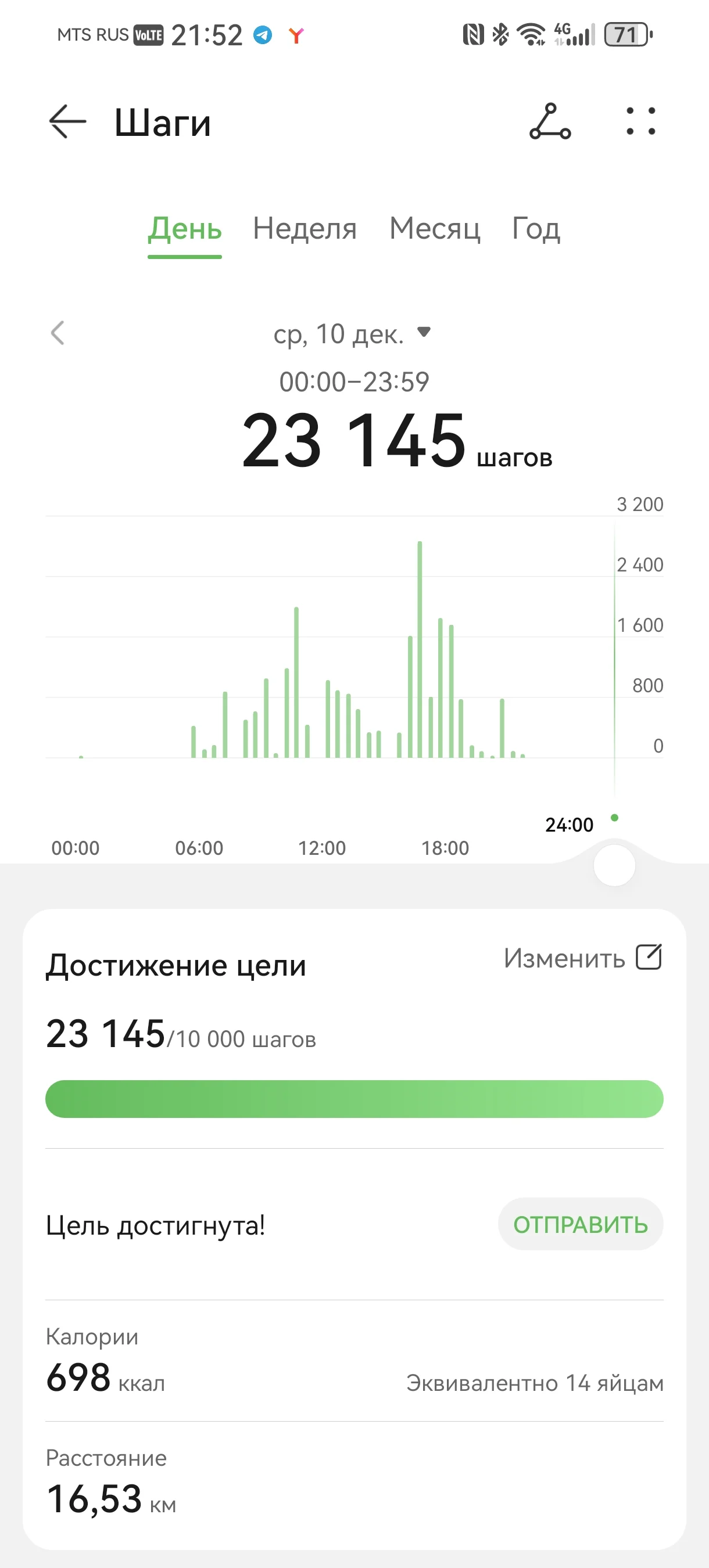709x1568 pixels.
Task: Open the four-dot more options menu
Action: click(641, 121)
